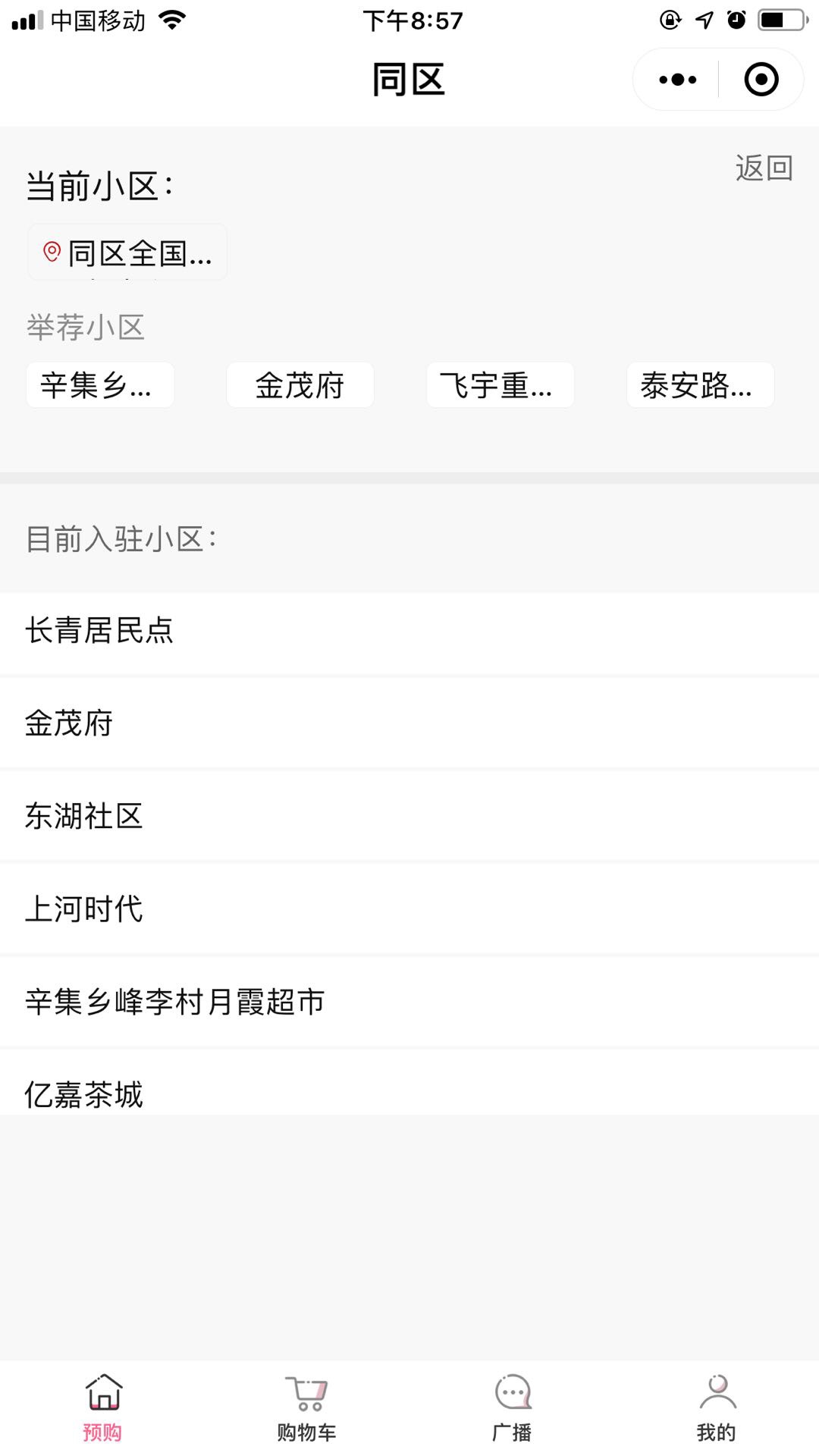Select 上河时代 community
This screenshot has width=819, height=1456.
tap(409, 909)
